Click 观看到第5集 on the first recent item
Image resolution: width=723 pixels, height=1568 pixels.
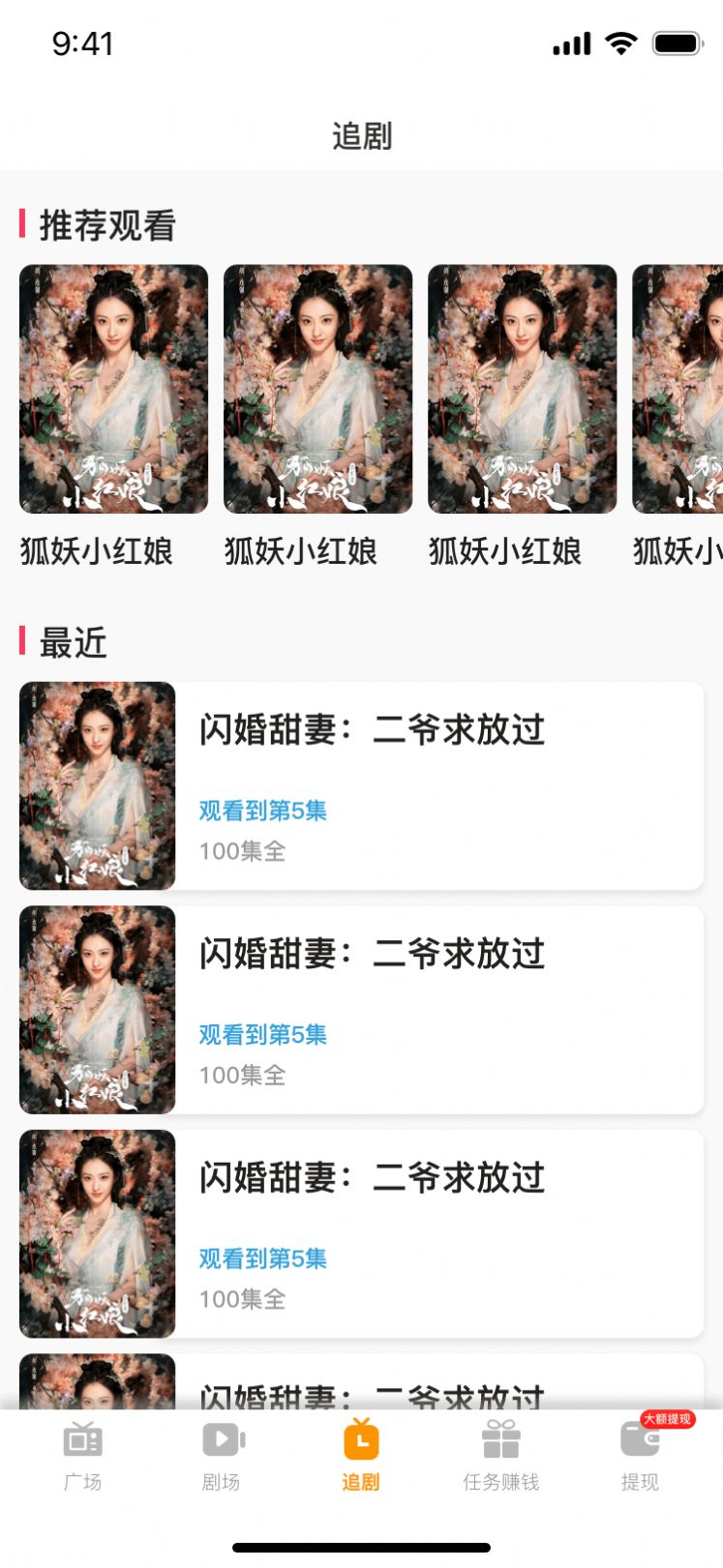click(263, 812)
